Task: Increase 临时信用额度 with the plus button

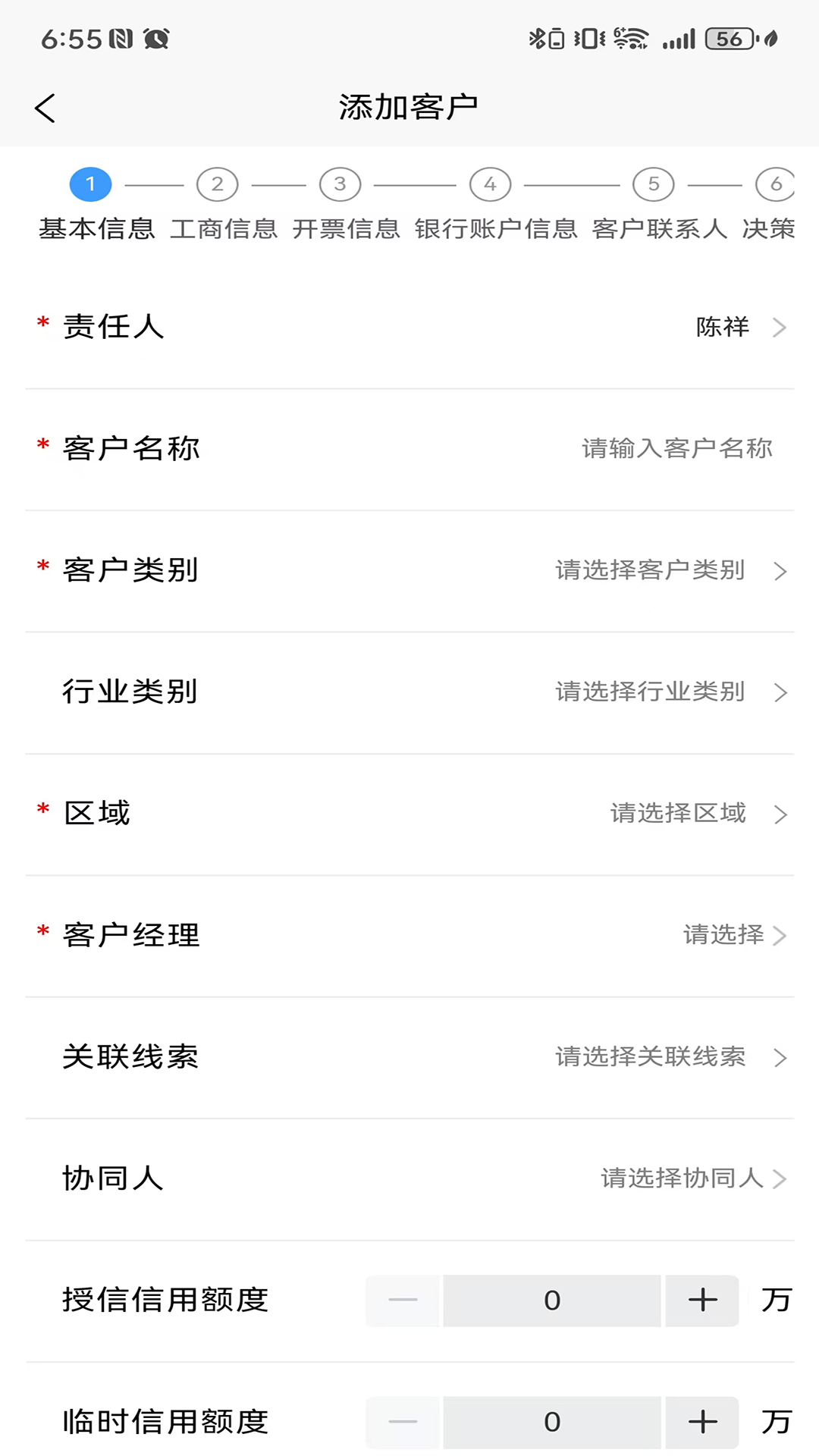Action: click(x=702, y=1422)
